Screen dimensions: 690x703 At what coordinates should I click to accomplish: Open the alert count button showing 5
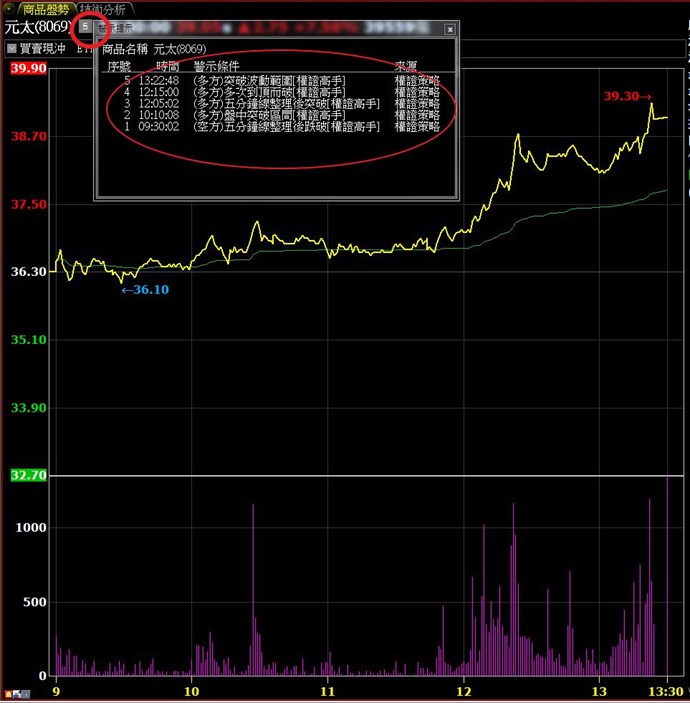coord(85,26)
